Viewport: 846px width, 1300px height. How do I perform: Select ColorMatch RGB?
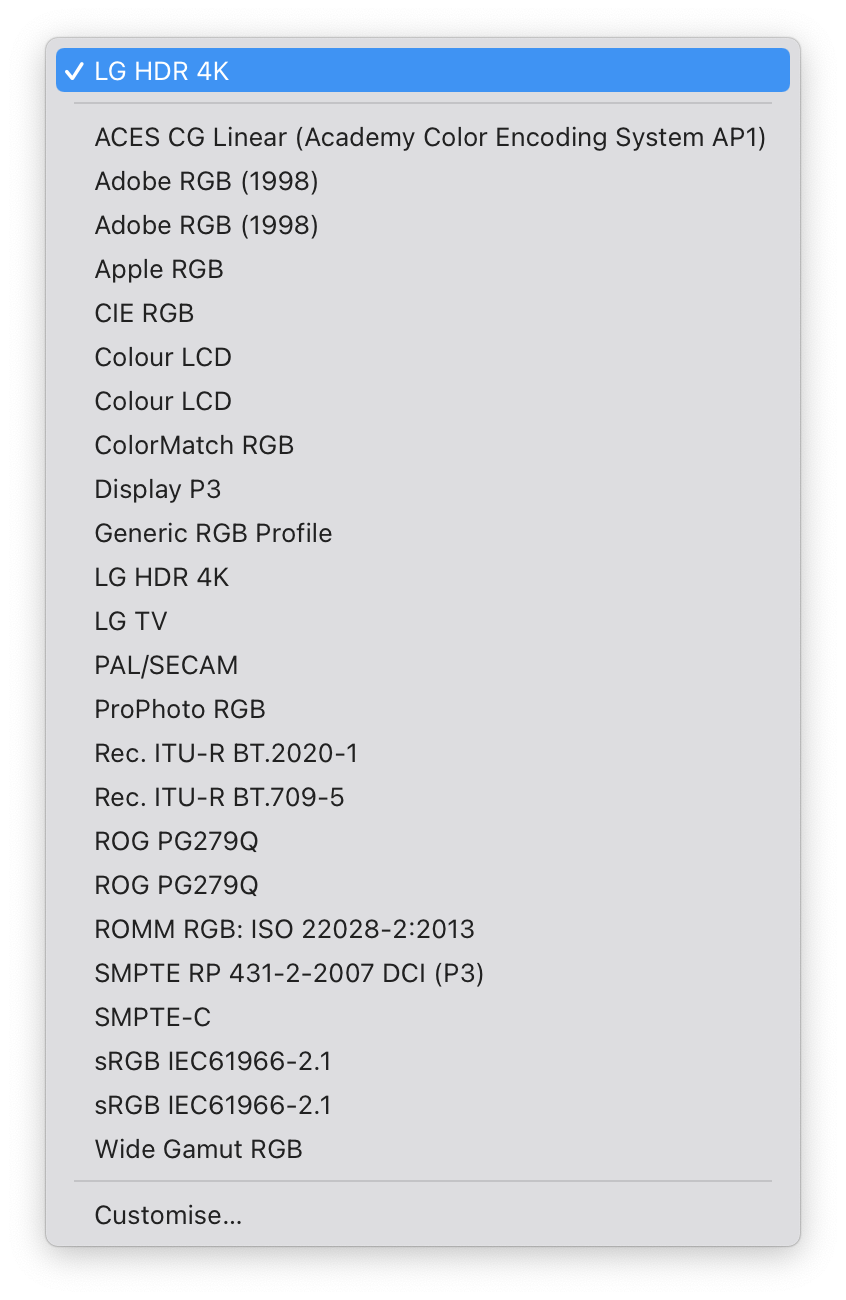pyautogui.click(x=194, y=445)
